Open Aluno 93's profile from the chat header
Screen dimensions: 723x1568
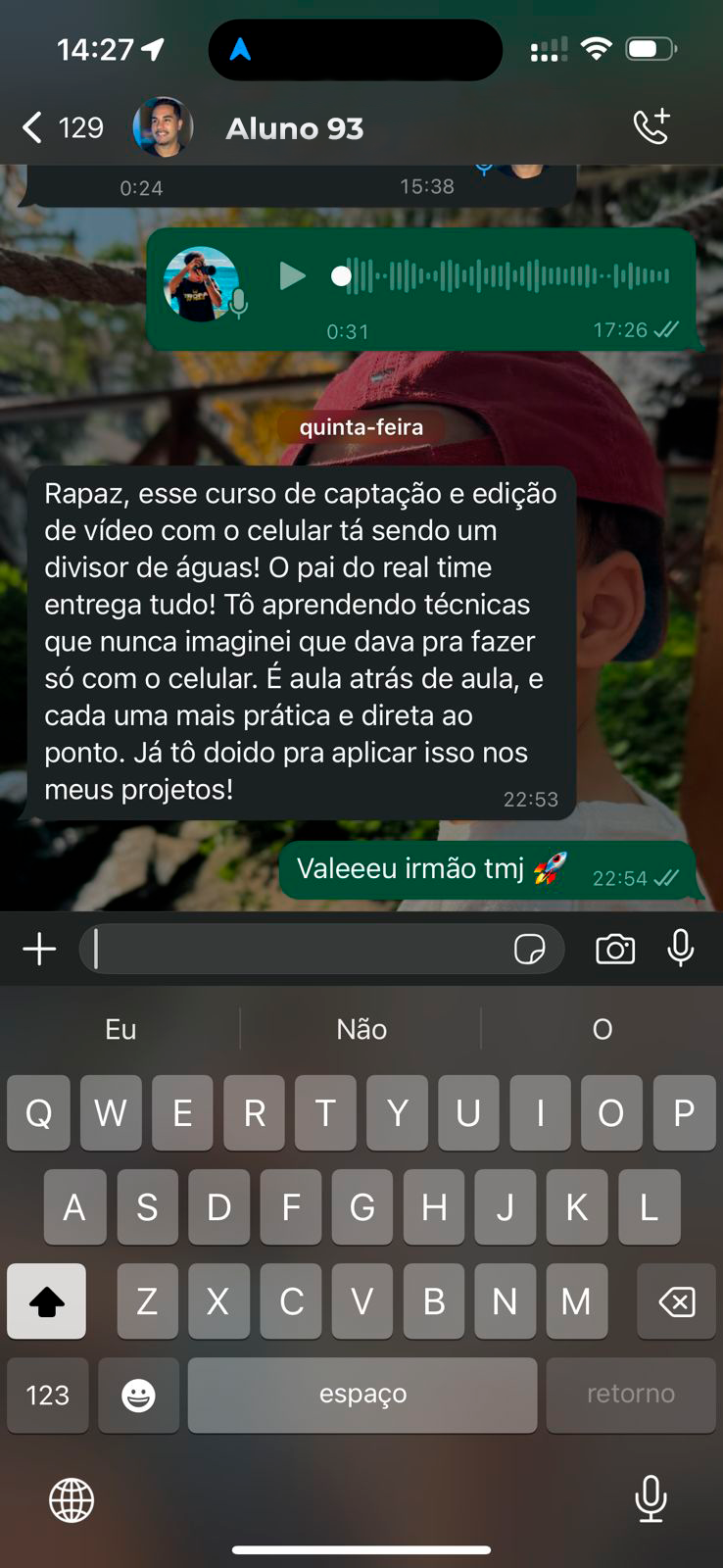[x=294, y=127]
